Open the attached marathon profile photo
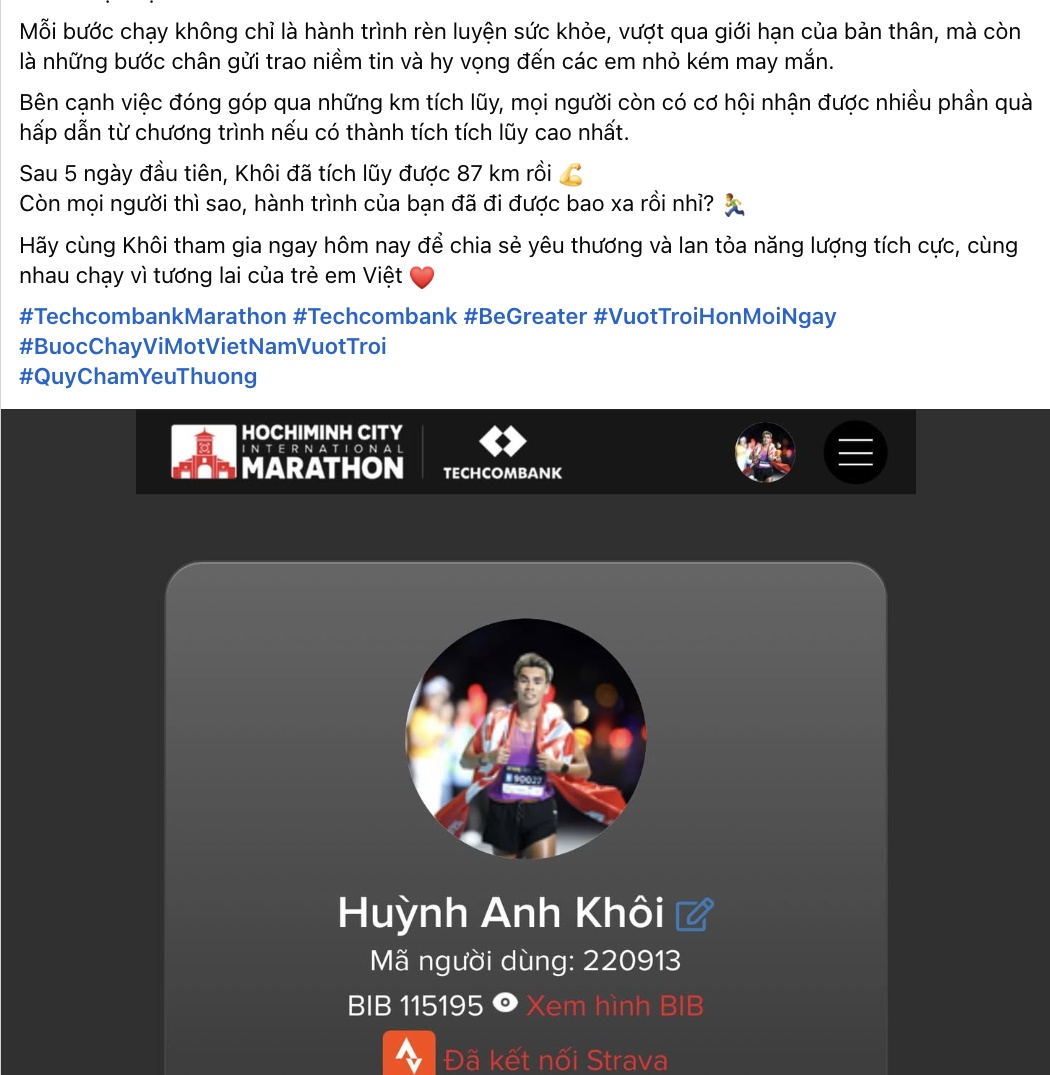1050x1075 pixels. tap(525, 741)
